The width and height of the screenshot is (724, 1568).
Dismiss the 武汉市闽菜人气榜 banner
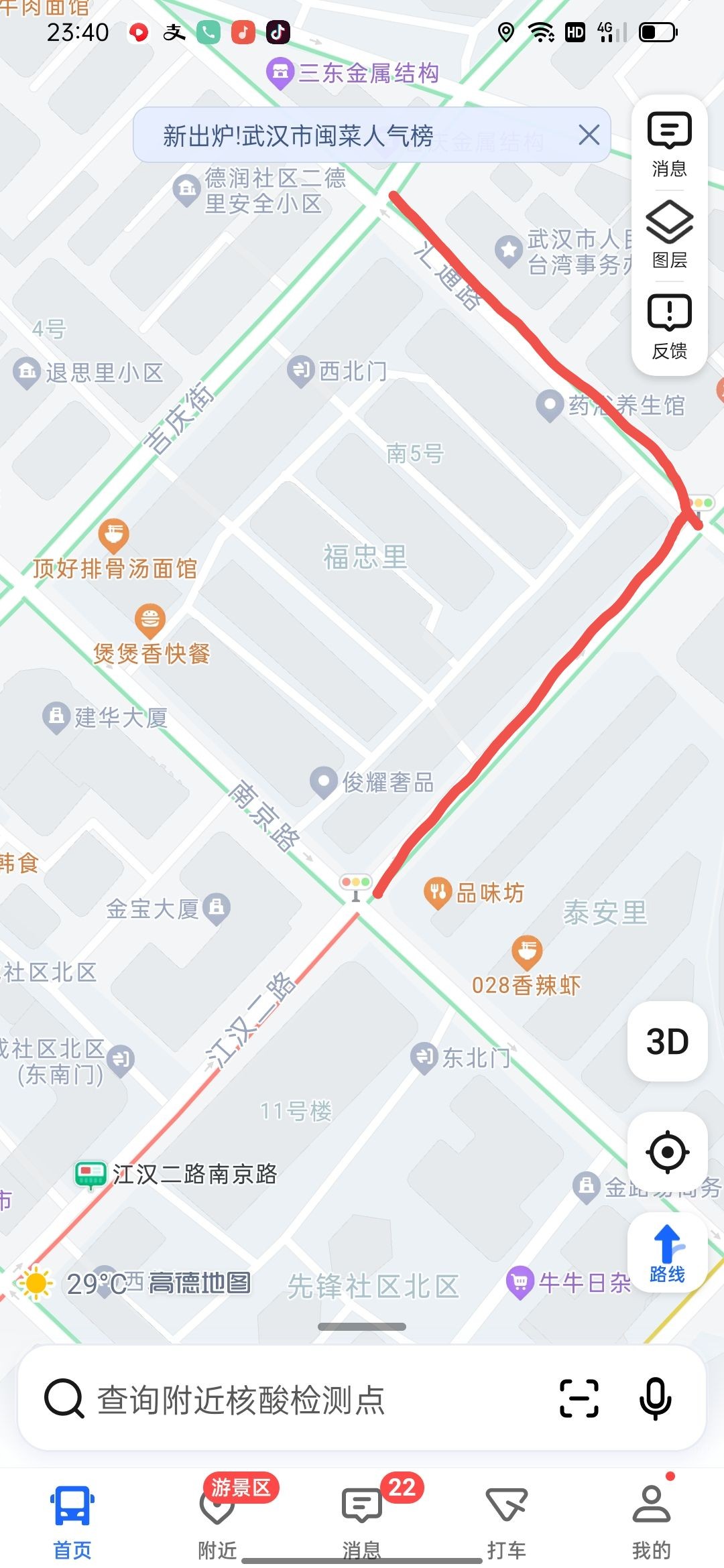pos(589,135)
